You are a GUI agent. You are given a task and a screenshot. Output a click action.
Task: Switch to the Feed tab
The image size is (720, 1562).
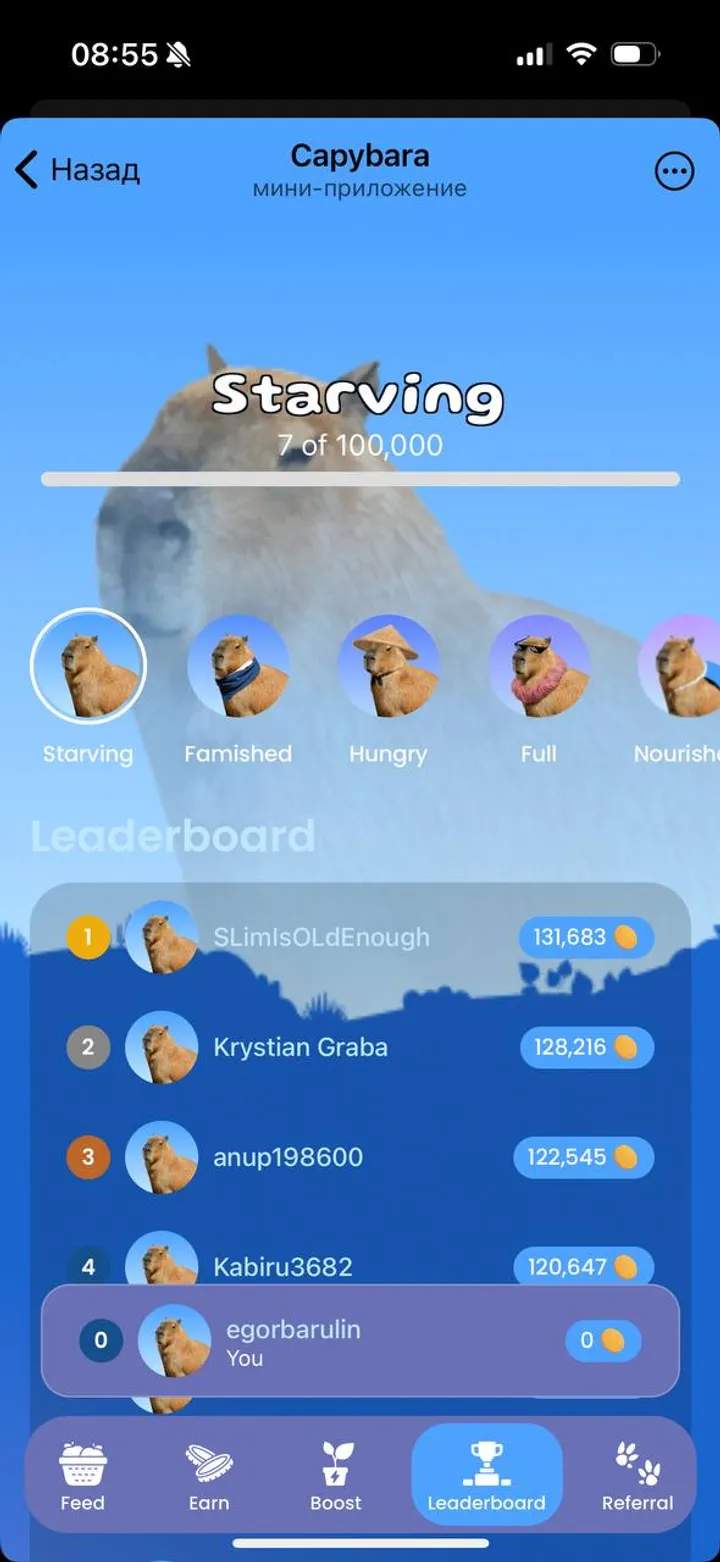(83, 1477)
